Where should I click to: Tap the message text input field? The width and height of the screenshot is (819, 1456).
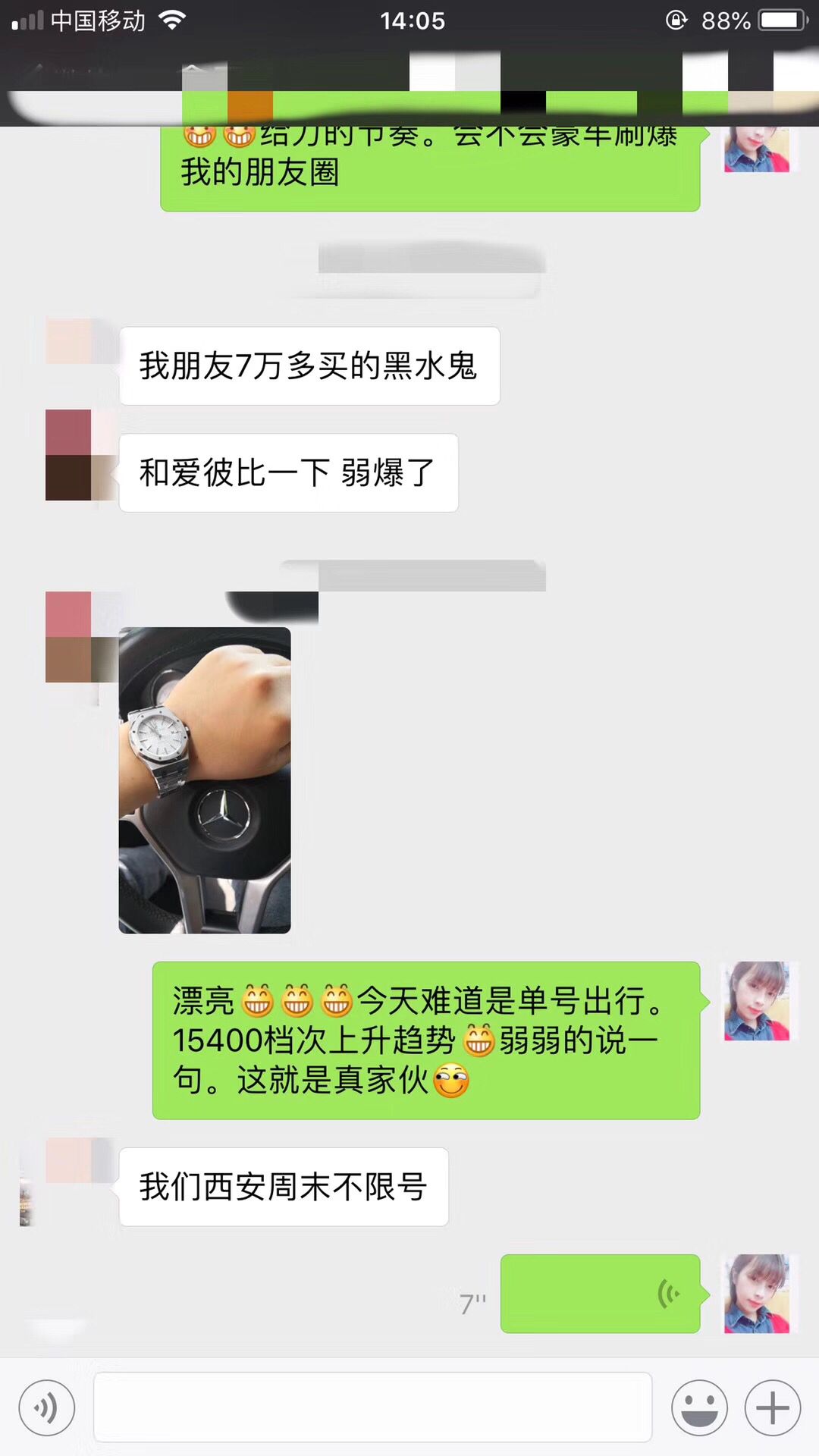(x=372, y=1407)
